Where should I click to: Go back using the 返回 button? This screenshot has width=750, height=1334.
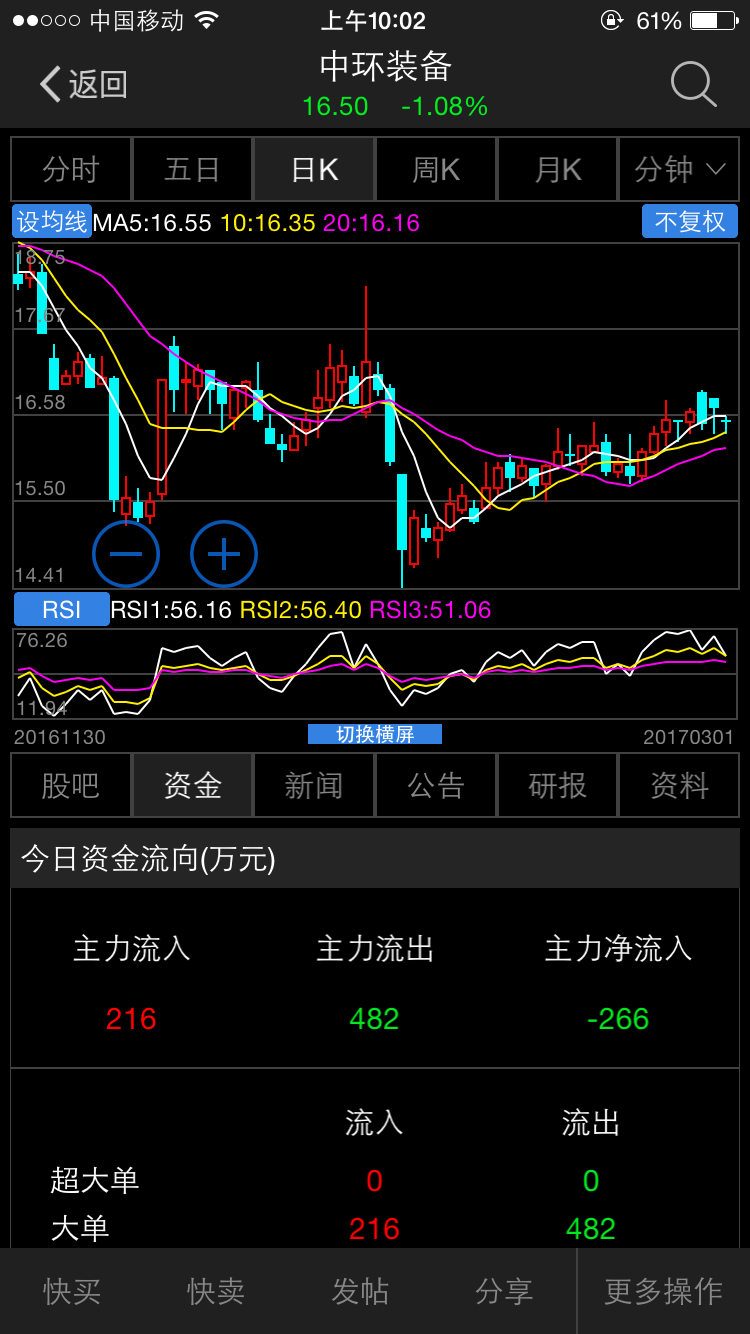(x=84, y=84)
